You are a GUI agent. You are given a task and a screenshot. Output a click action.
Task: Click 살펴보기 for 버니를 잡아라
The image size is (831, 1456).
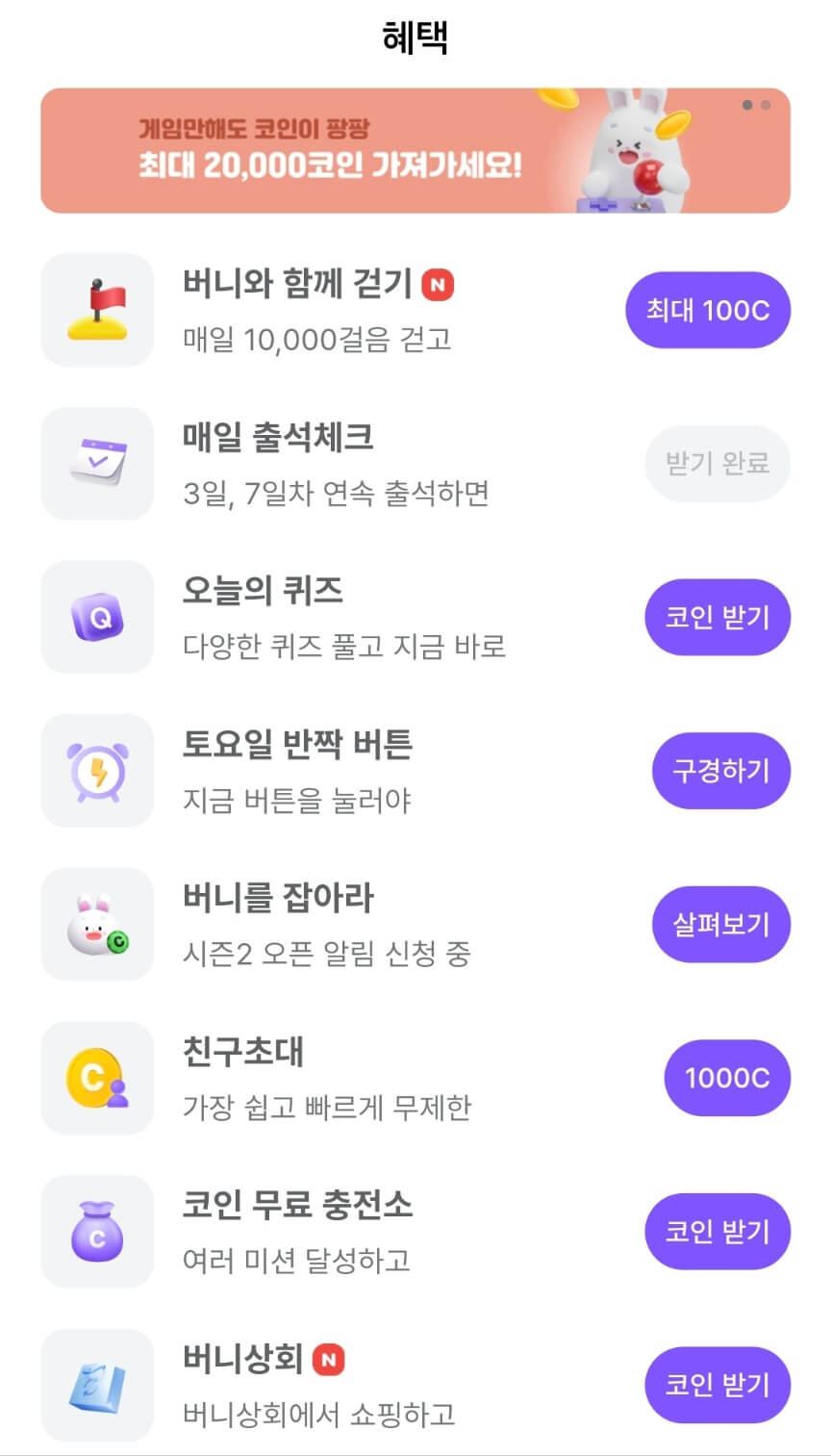click(x=721, y=924)
